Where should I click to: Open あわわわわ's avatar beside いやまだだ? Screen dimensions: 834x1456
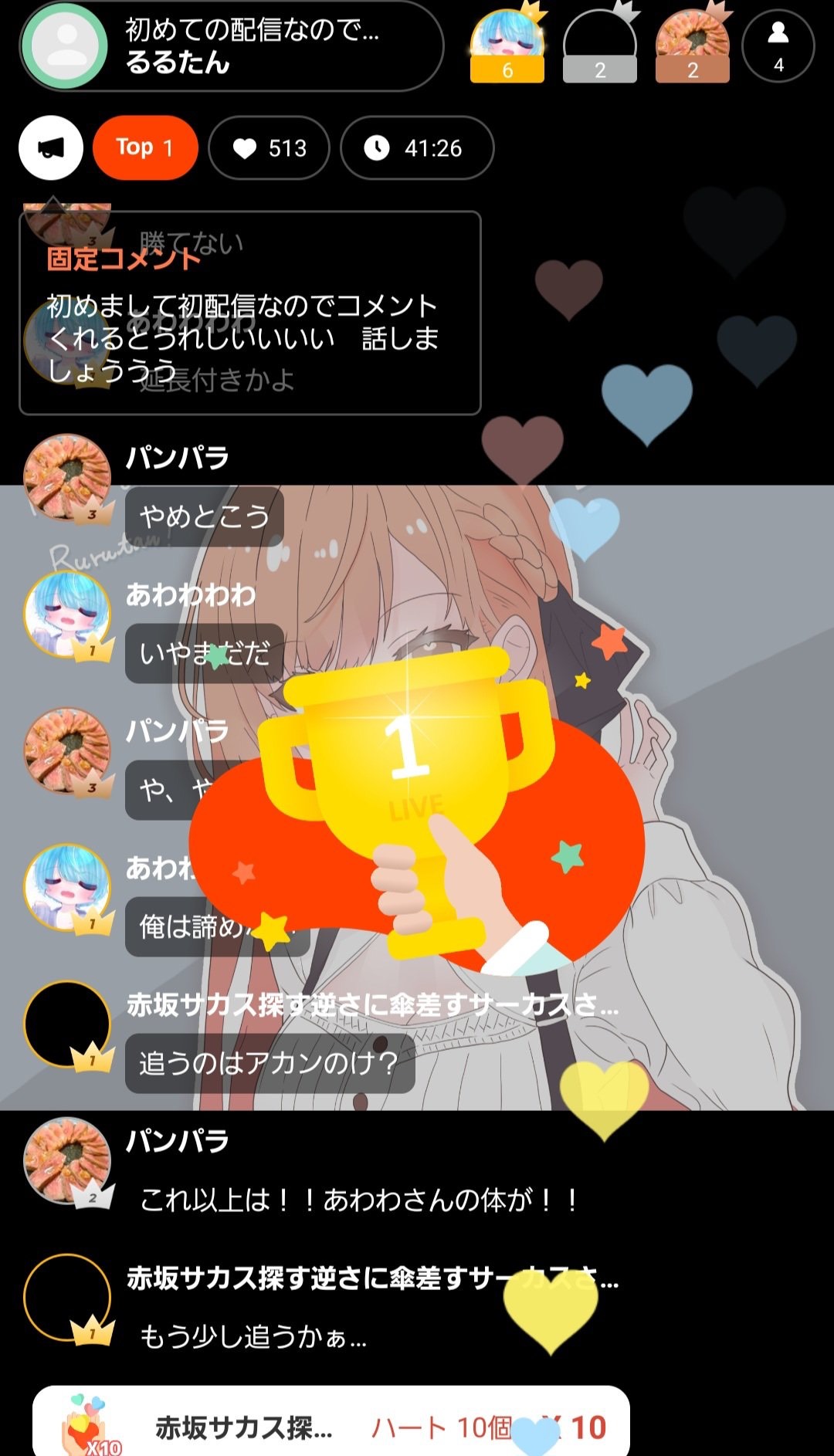tap(67, 615)
